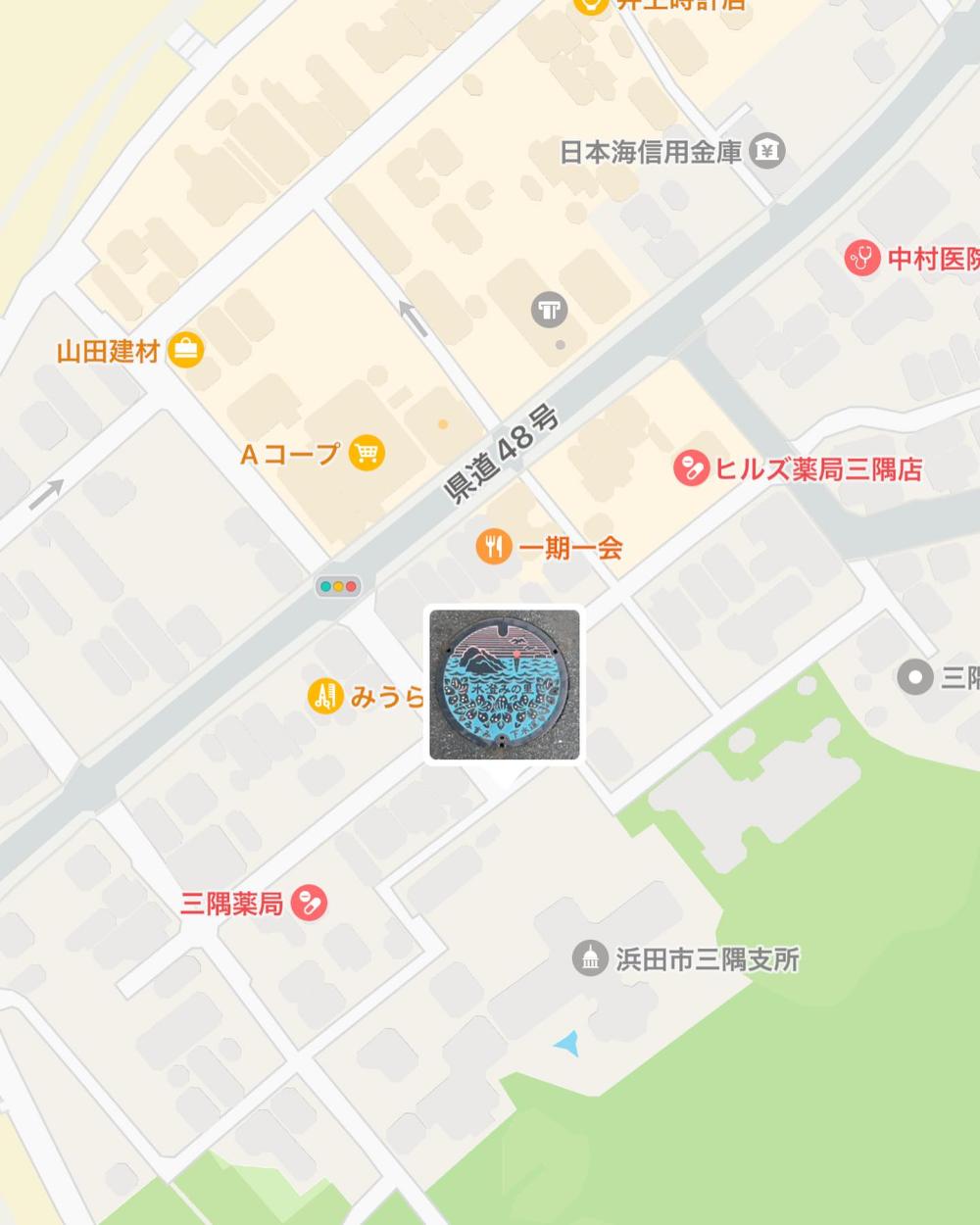Screen dimensions: 980x1225
Task: Select 浜田市三隅支所 government office marker
Action: (x=590, y=959)
